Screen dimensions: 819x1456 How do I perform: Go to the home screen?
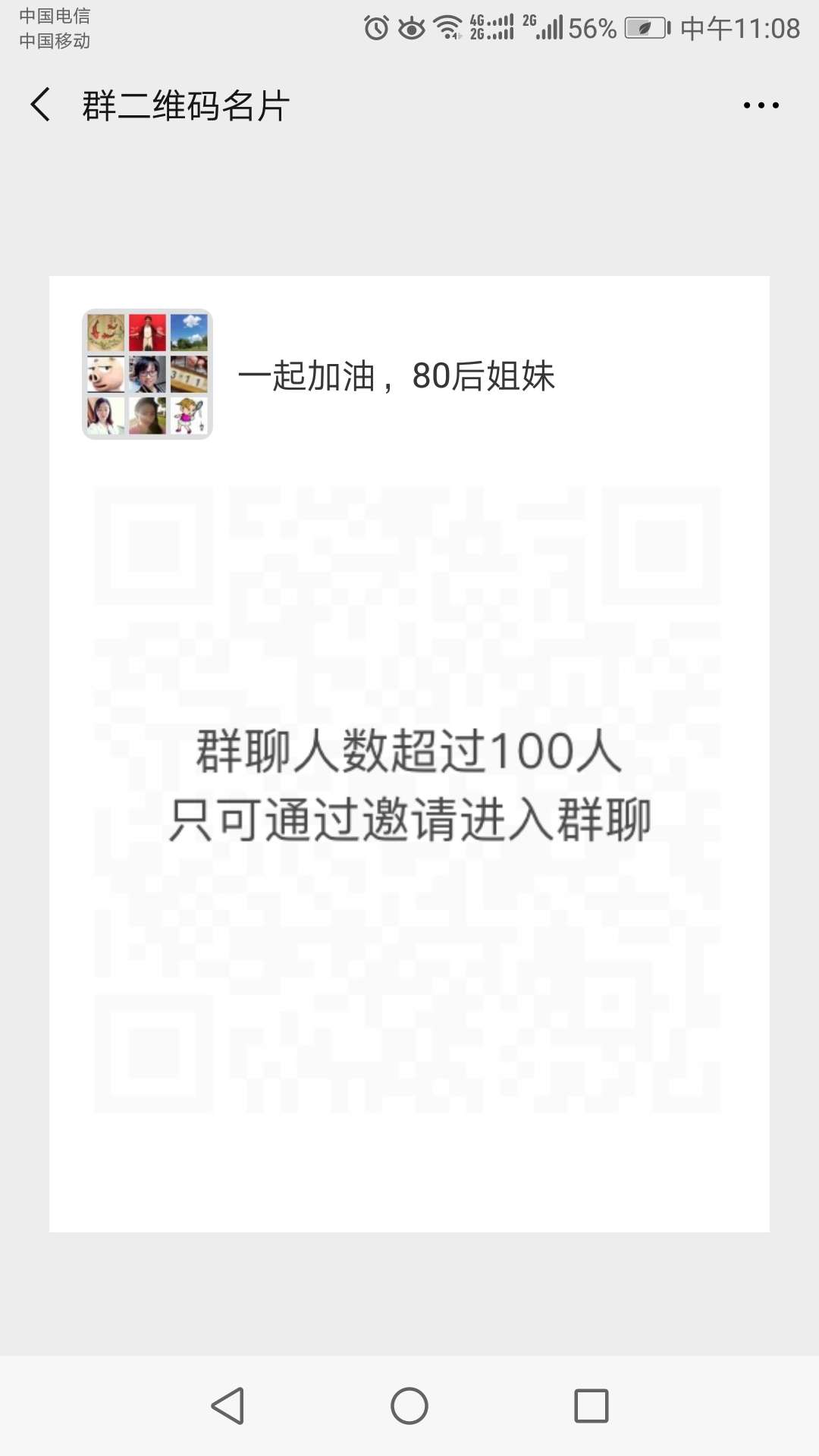point(409,1407)
